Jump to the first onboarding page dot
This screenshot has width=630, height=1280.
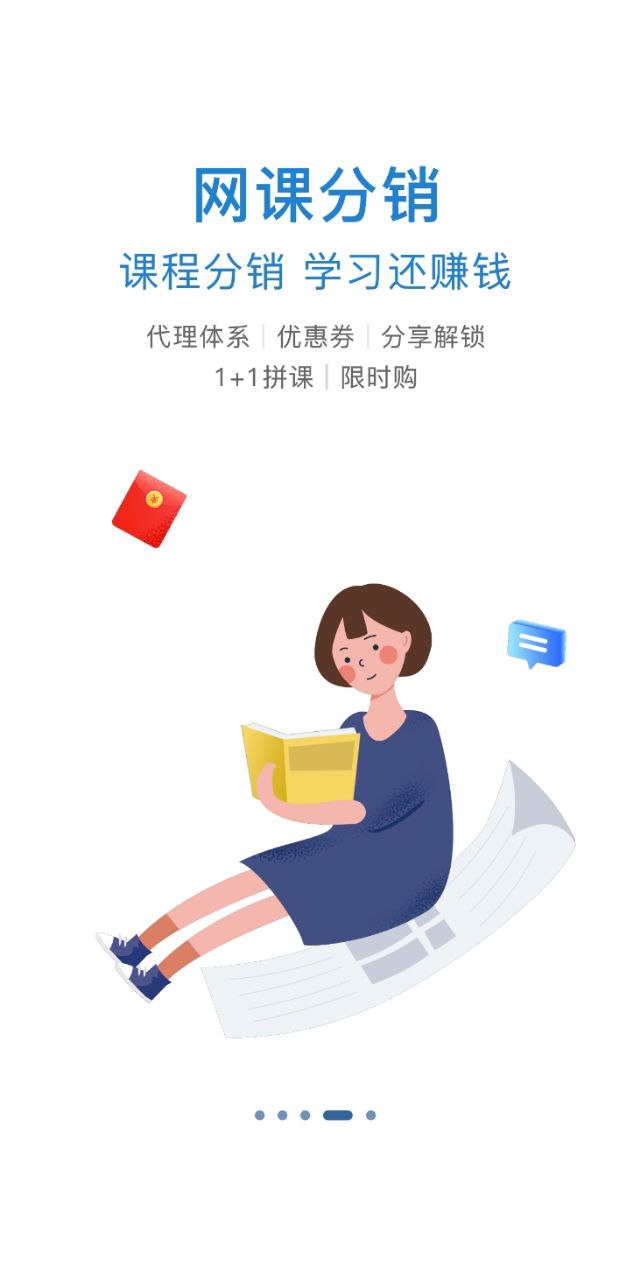(x=260, y=1115)
